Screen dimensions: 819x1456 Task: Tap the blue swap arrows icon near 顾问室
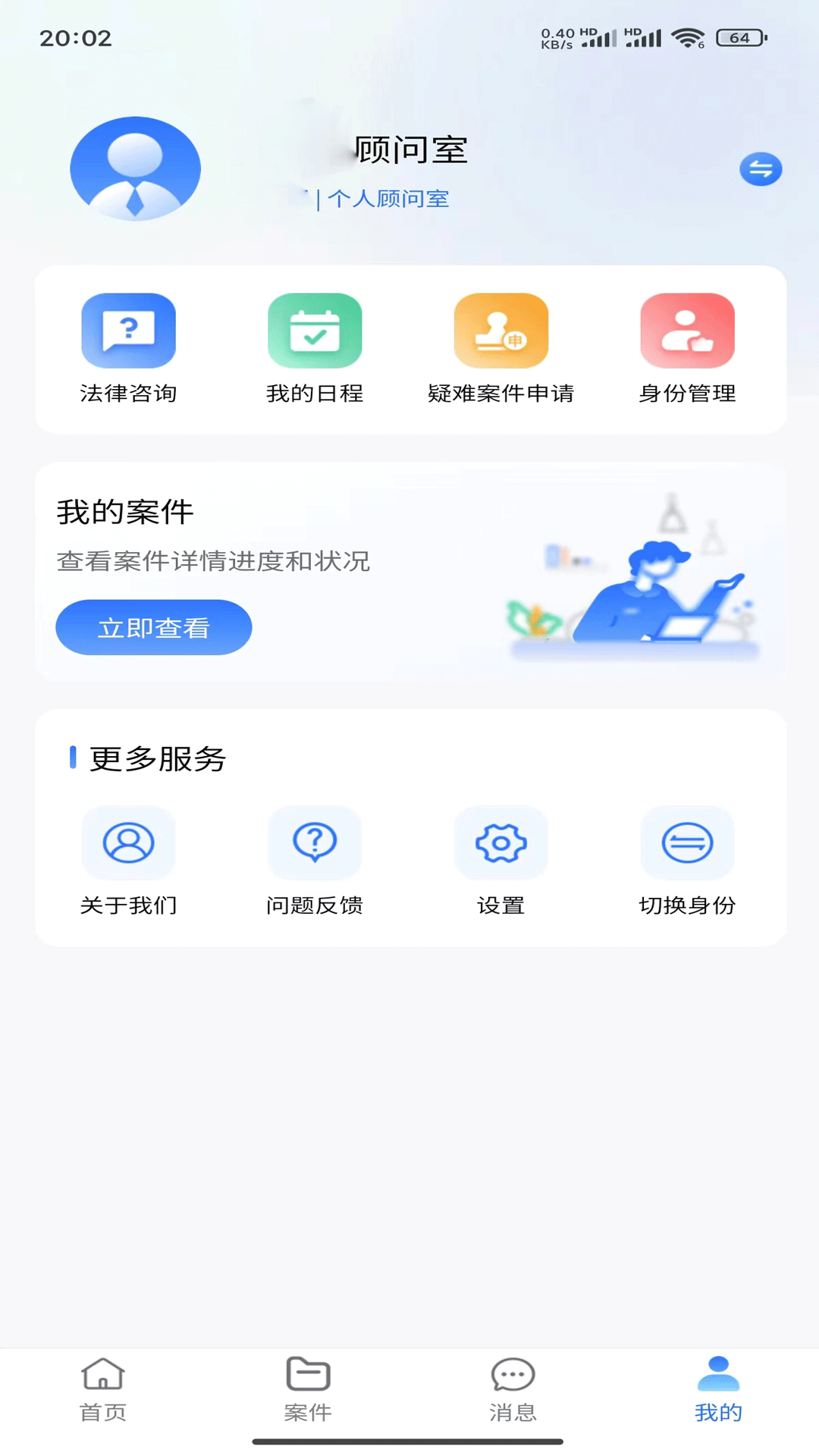(x=761, y=168)
